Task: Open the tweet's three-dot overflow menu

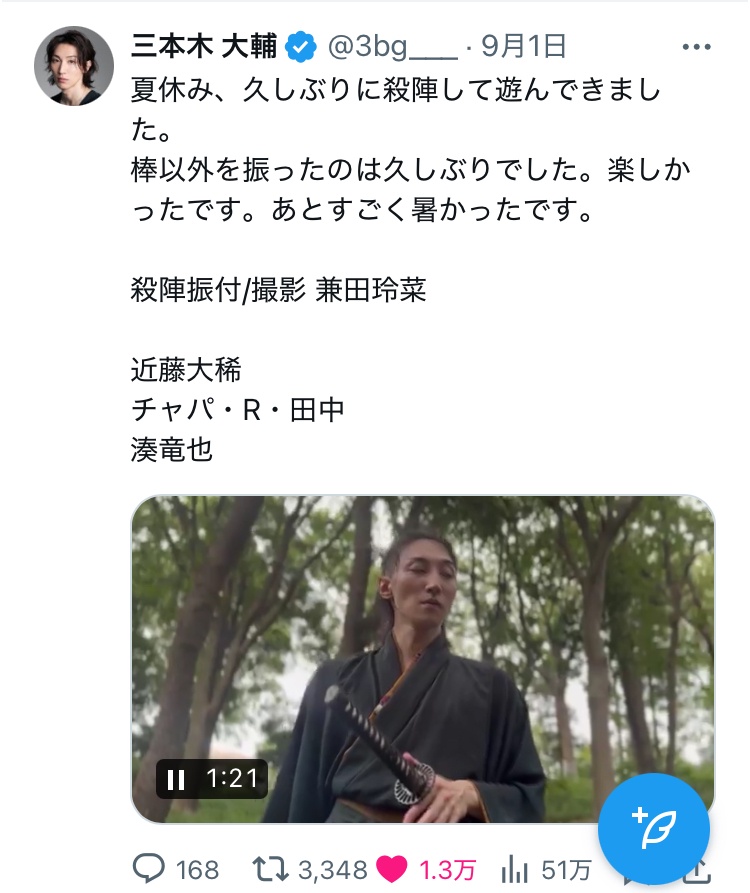Action: tap(695, 46)
